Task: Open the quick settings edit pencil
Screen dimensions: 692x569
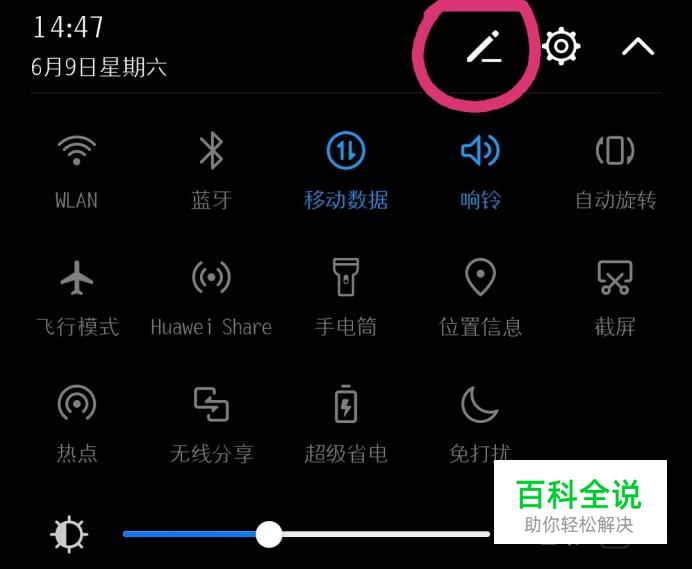Action: coord(484,47)
